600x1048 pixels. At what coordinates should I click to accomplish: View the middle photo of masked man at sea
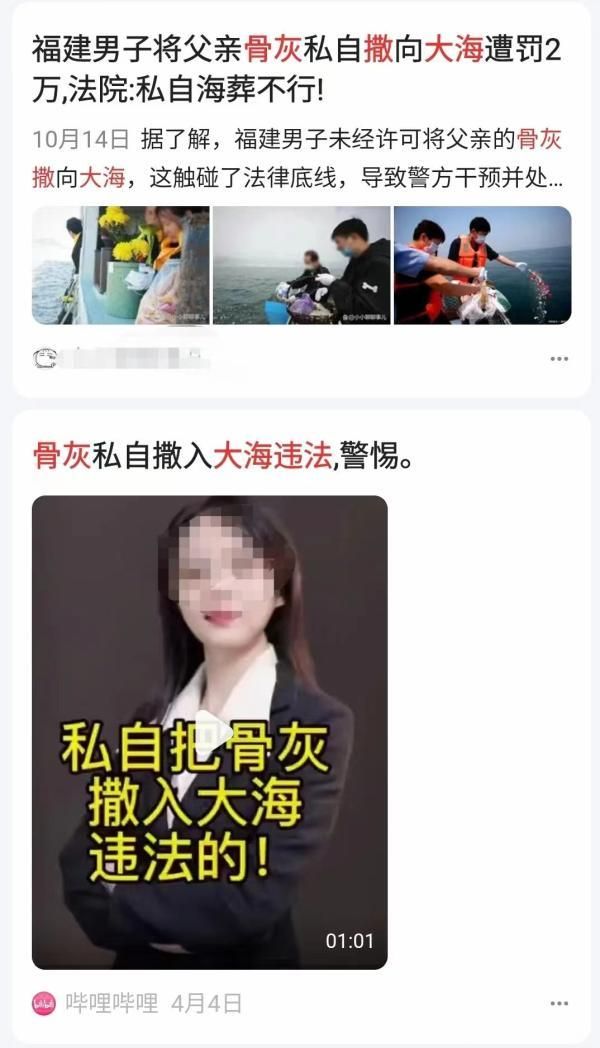coord(301,265)
